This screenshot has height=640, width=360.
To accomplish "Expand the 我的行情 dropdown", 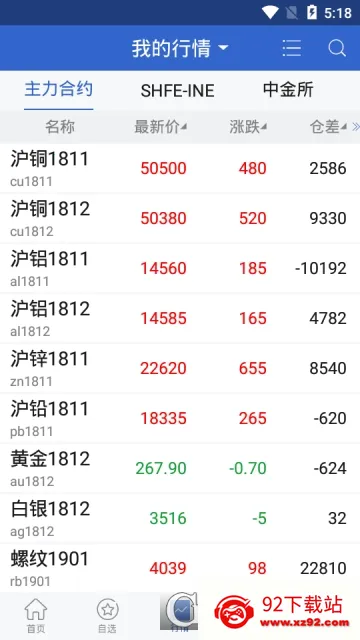I will click(x=180, y=49).
